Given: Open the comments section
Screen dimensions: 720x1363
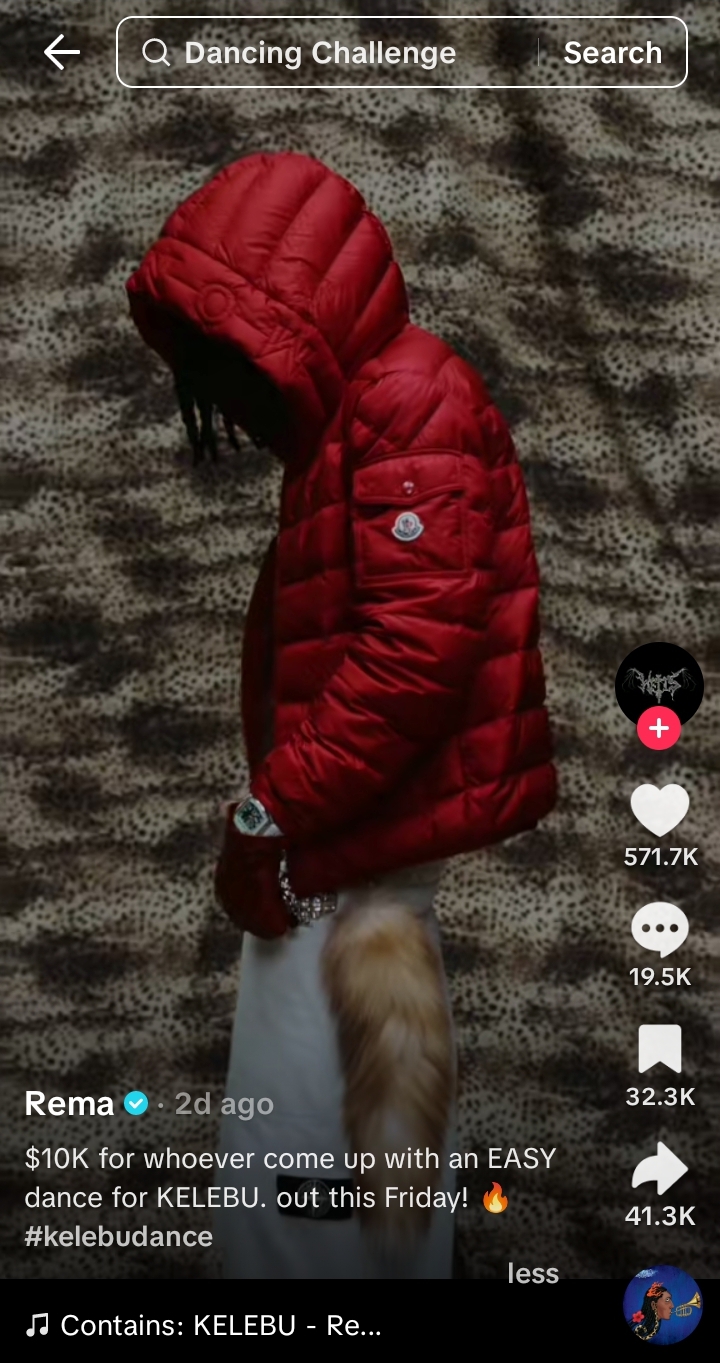Looking at the screenshot, I should pos(659,930).
